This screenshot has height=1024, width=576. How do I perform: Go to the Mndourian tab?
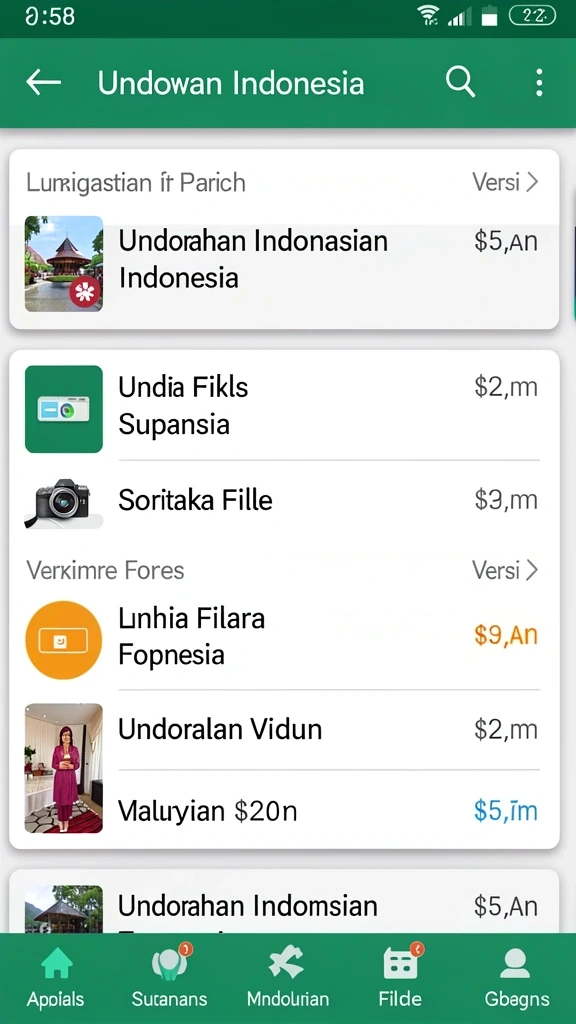(287, 979)
